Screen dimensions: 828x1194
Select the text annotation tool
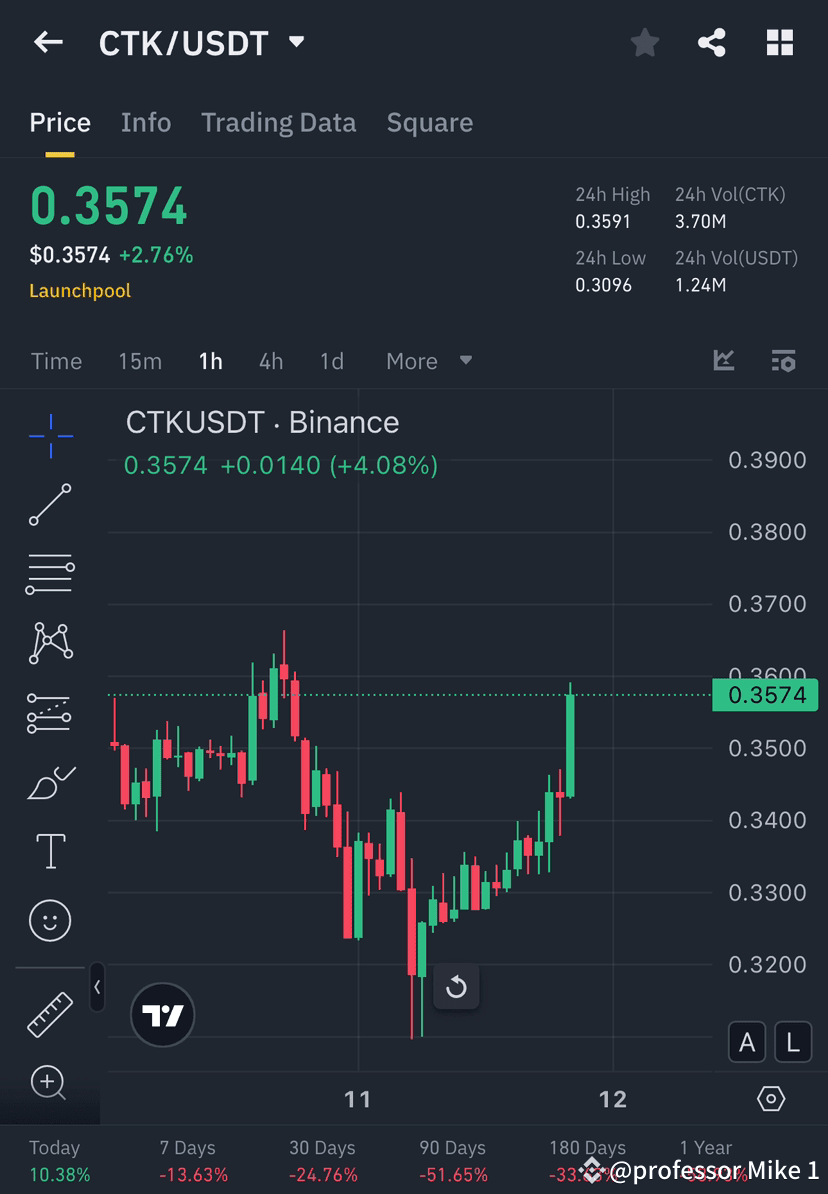point(50,850)
